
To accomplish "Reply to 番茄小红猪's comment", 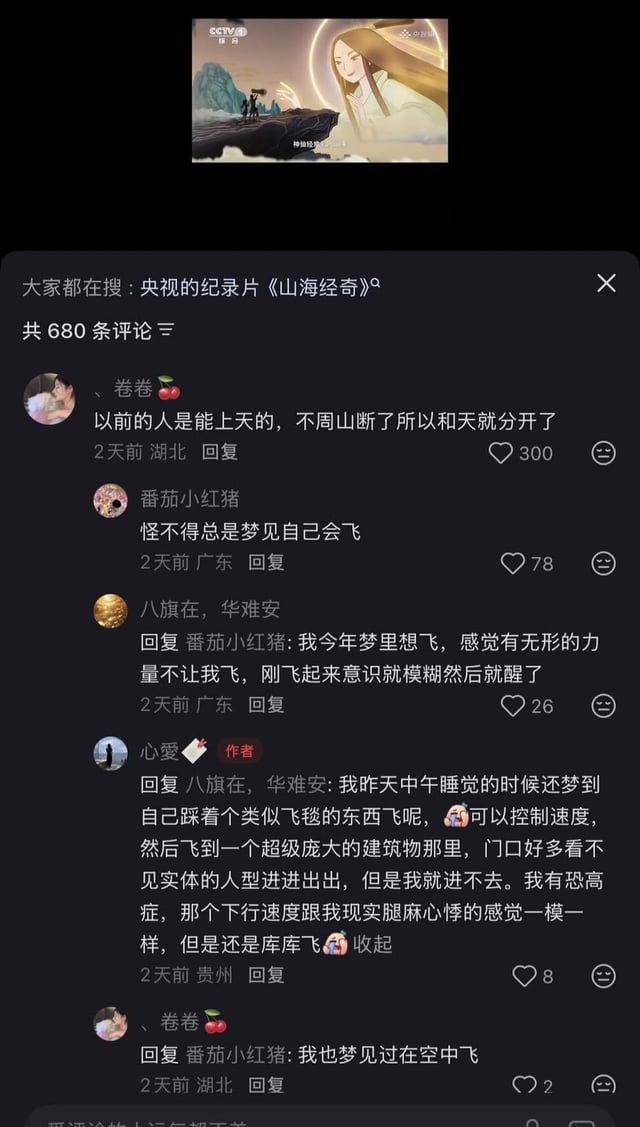I will (x=266, y=562).
